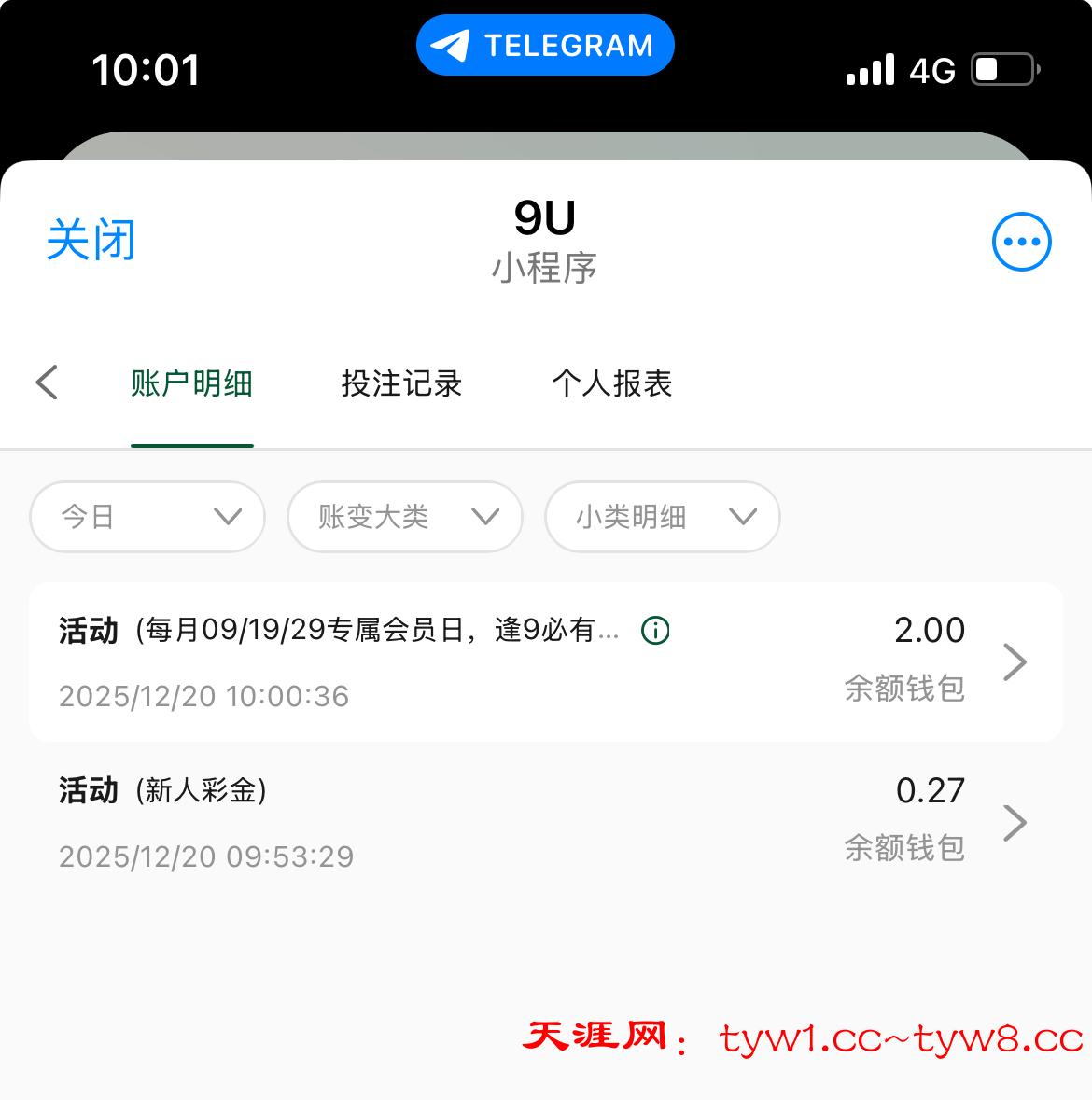The width and height of the screenshot is (1092, 1100).
Task: Expand the 今日 date dropdown
Action: pyautogui.click(x=147, y=517)
